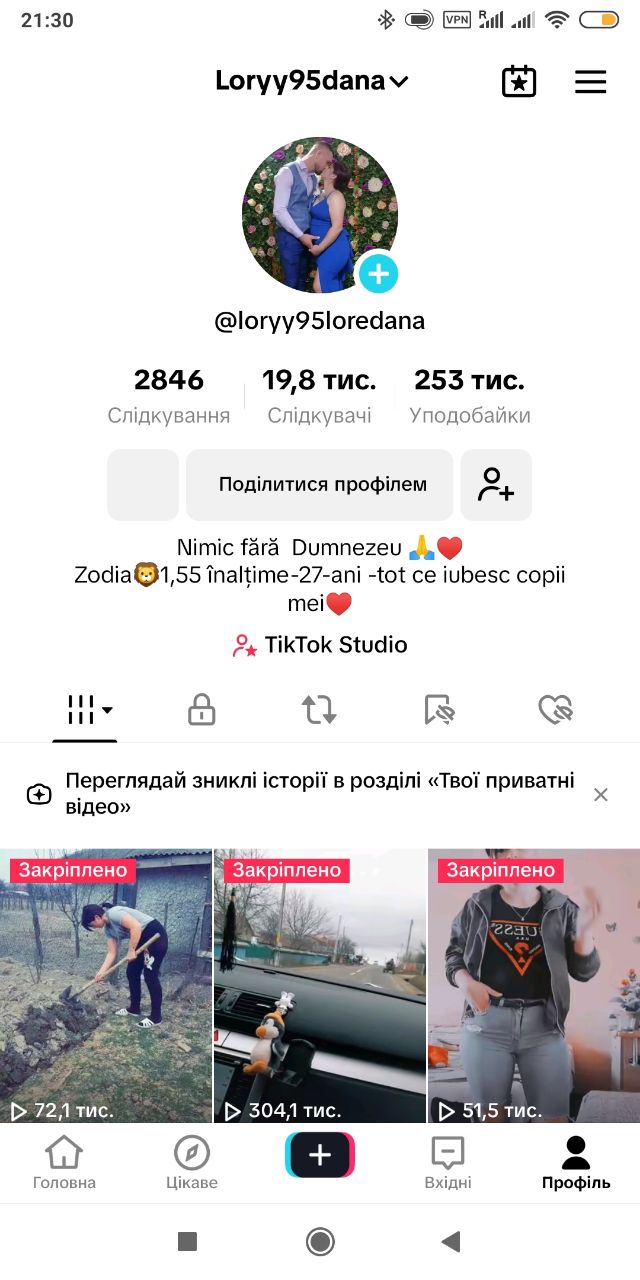The height and width of the screenshot is (1280, 640).
Task: Dismiss the disappeared stories banner
Action: pyautogui.click(x=600, y=795)
